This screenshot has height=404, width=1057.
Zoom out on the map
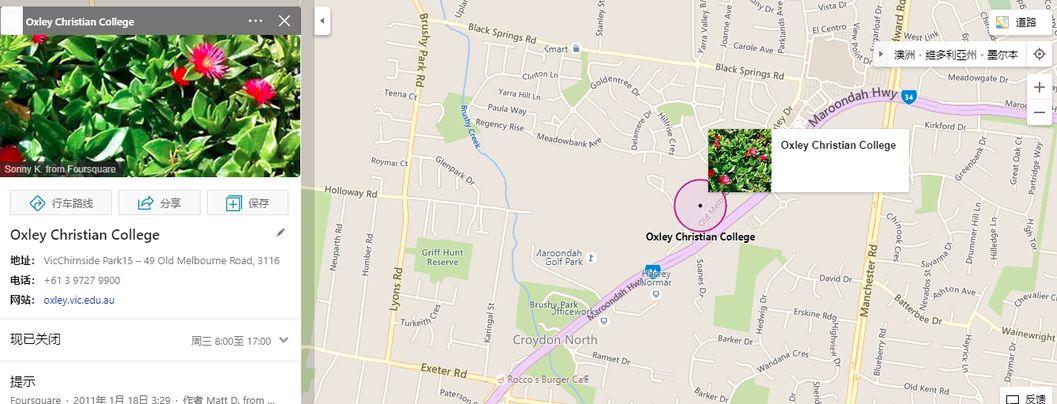pos(1040,113)
